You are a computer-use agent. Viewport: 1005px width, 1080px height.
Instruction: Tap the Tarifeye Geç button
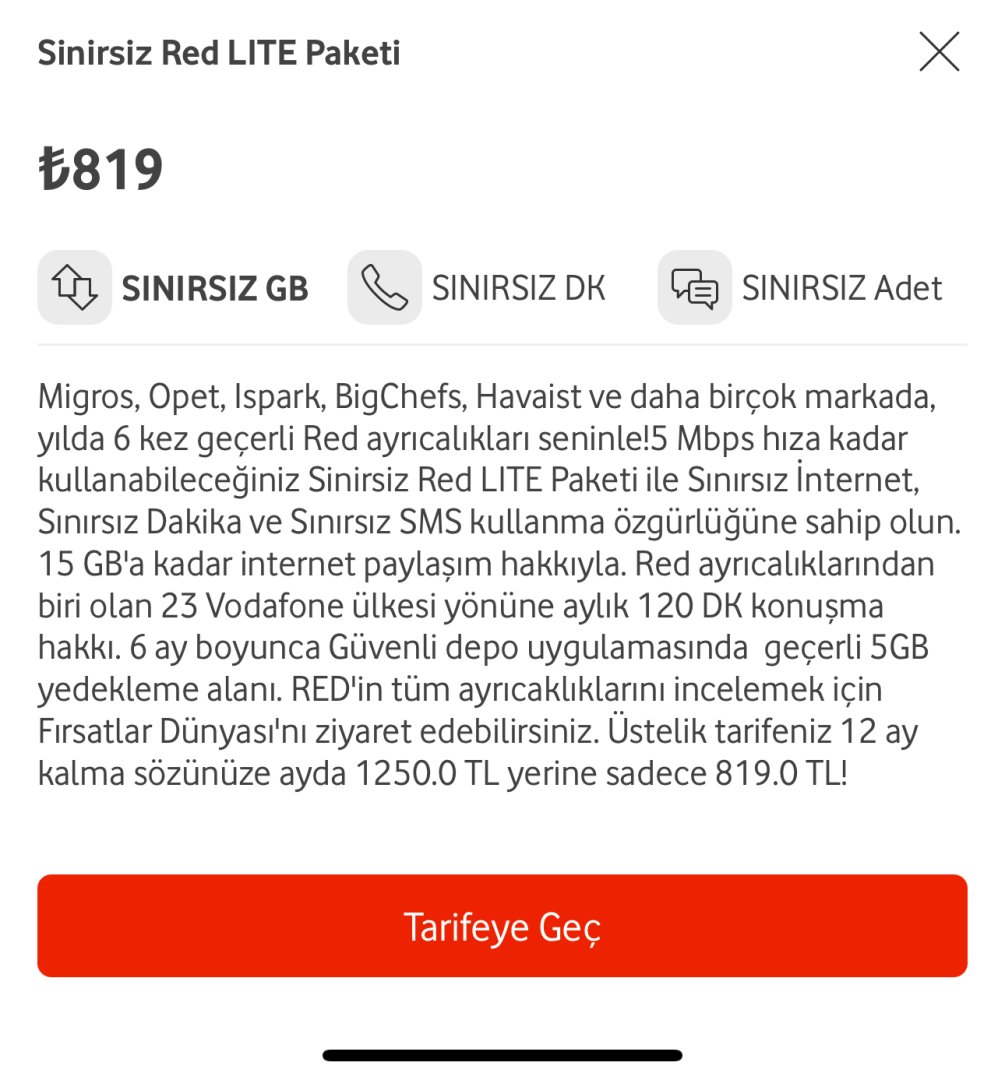click(502, 926)
